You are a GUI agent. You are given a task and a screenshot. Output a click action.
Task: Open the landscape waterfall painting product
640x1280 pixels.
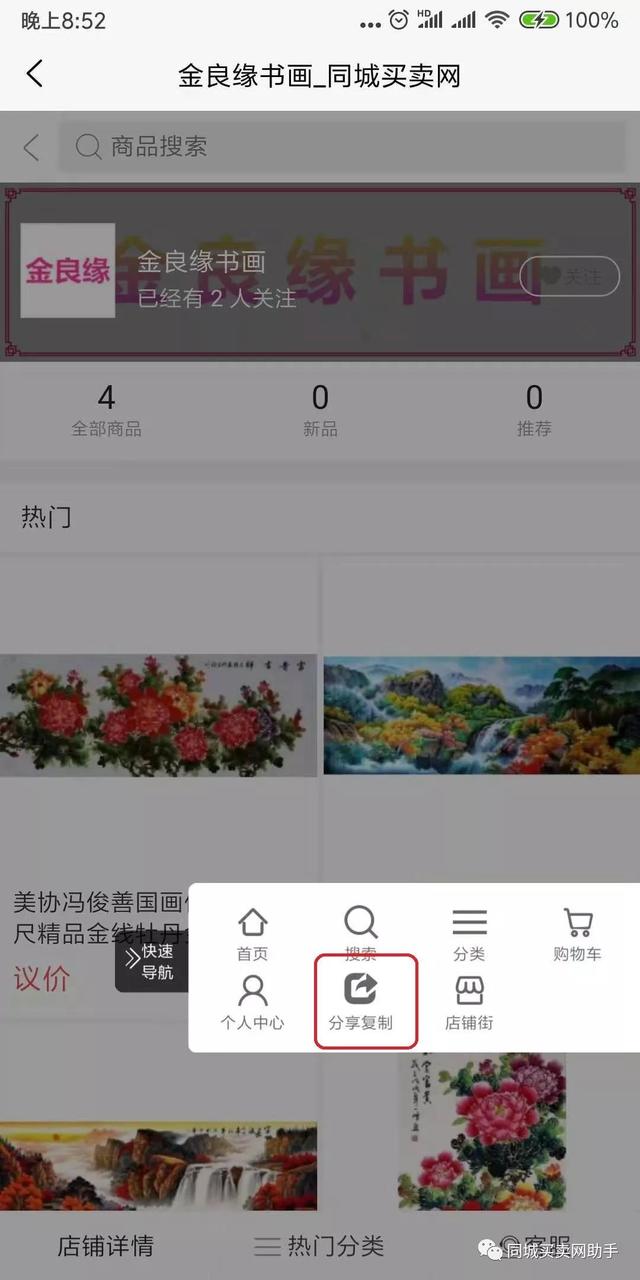tap(481, 715)
